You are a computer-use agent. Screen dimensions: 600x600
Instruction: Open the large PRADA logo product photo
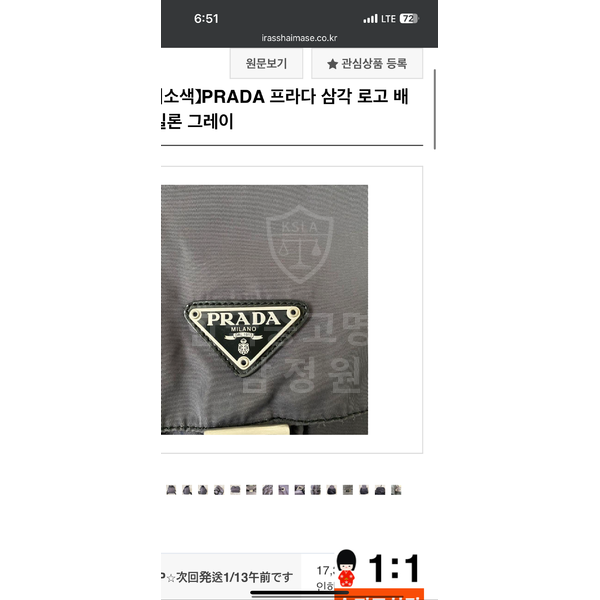pos(264,309)
